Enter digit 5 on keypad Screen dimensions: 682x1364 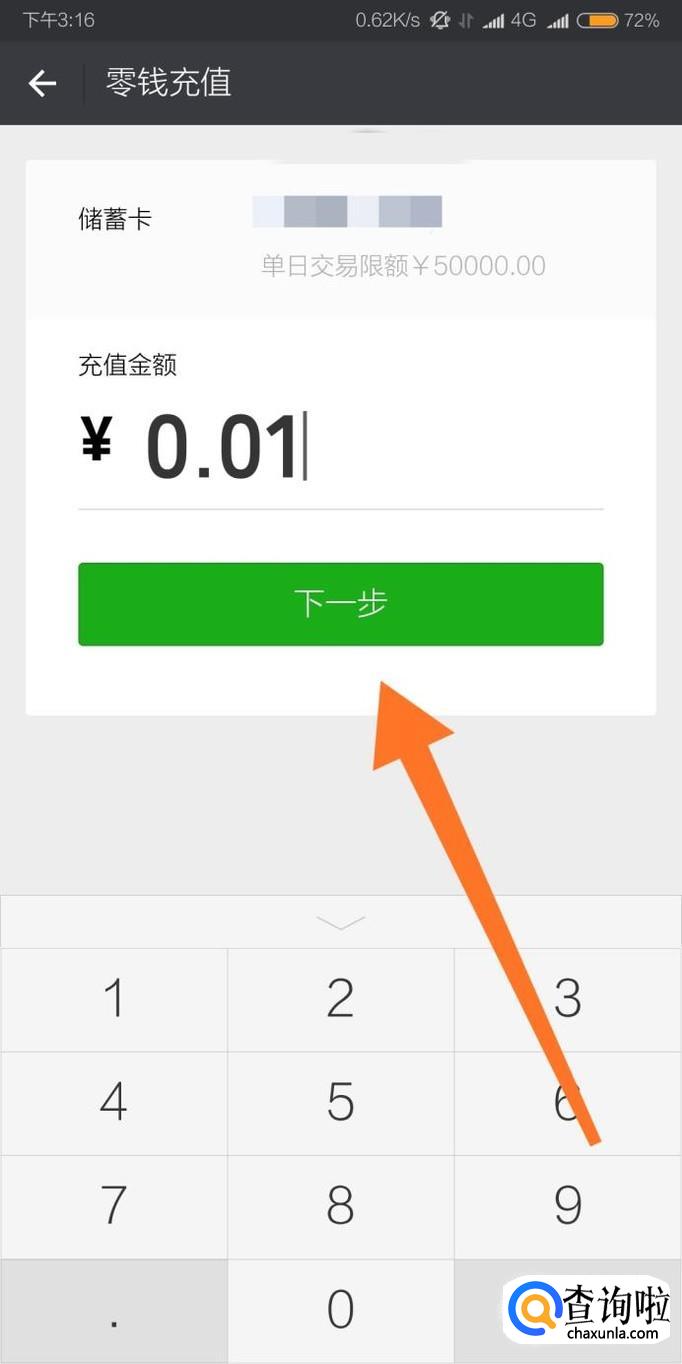tap(340, 1103)
